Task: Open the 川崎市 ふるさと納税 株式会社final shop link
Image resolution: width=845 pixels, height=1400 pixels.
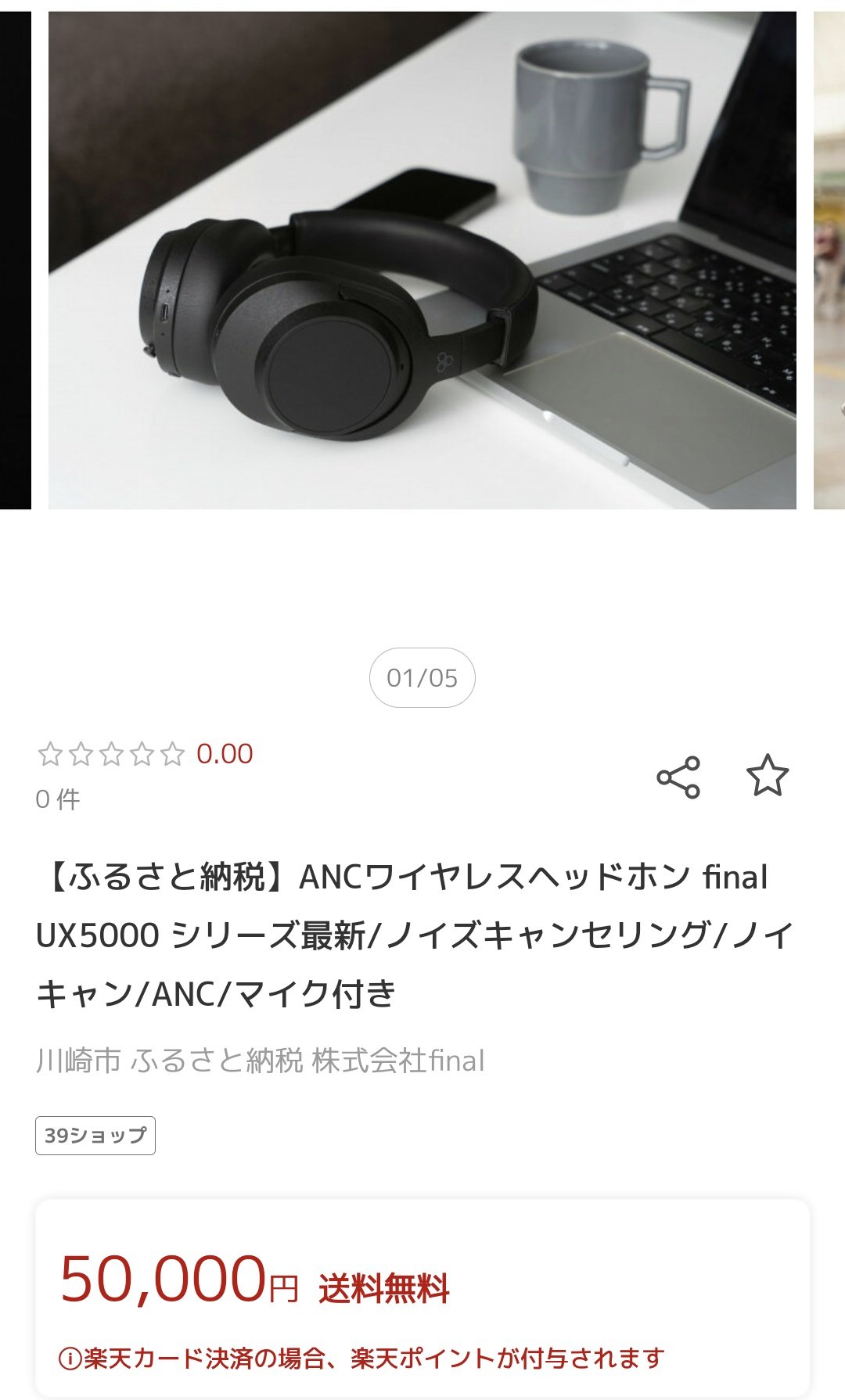Action: [x=260, y=1061]
